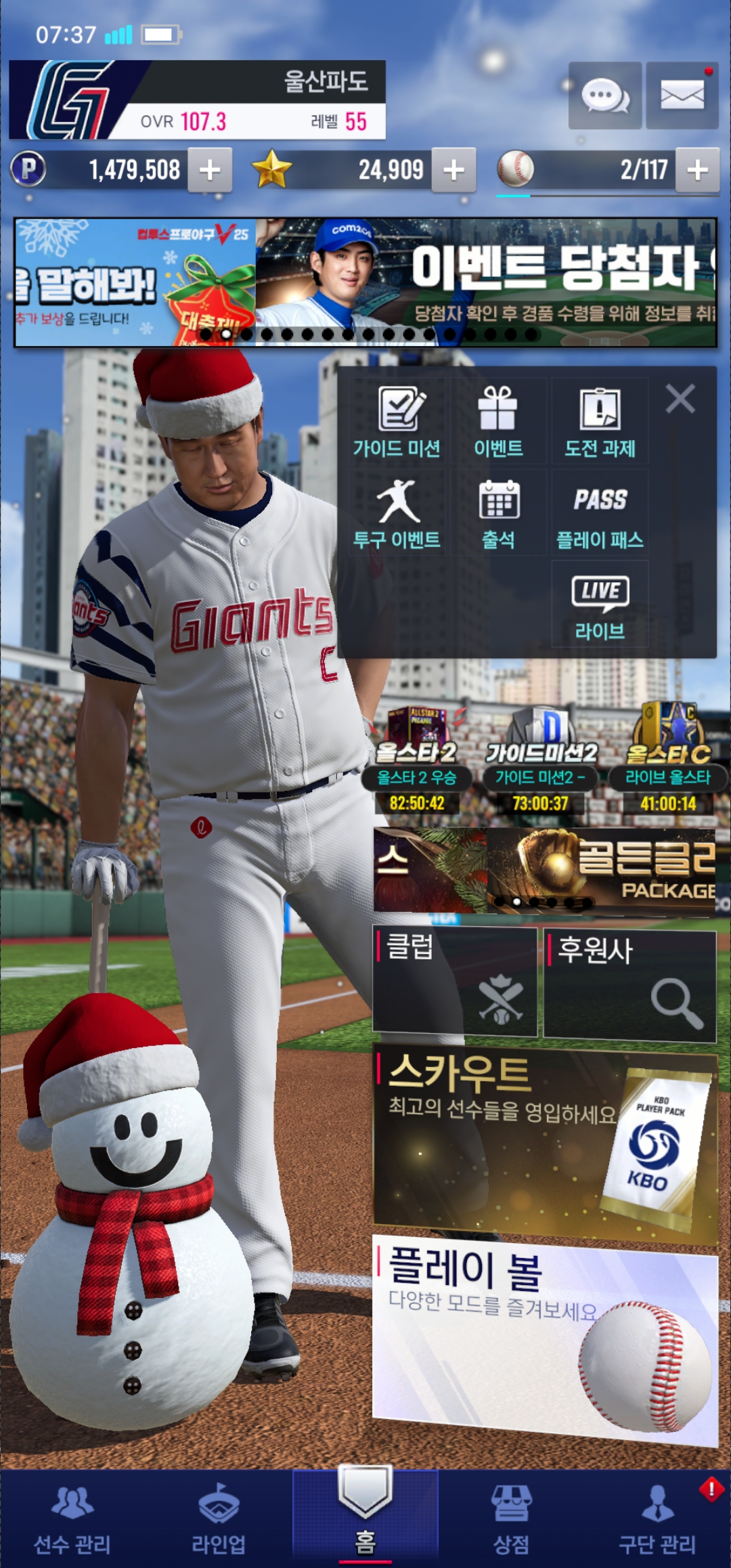
Task: Close the quick menu panel
Action: tap(680, 399)
